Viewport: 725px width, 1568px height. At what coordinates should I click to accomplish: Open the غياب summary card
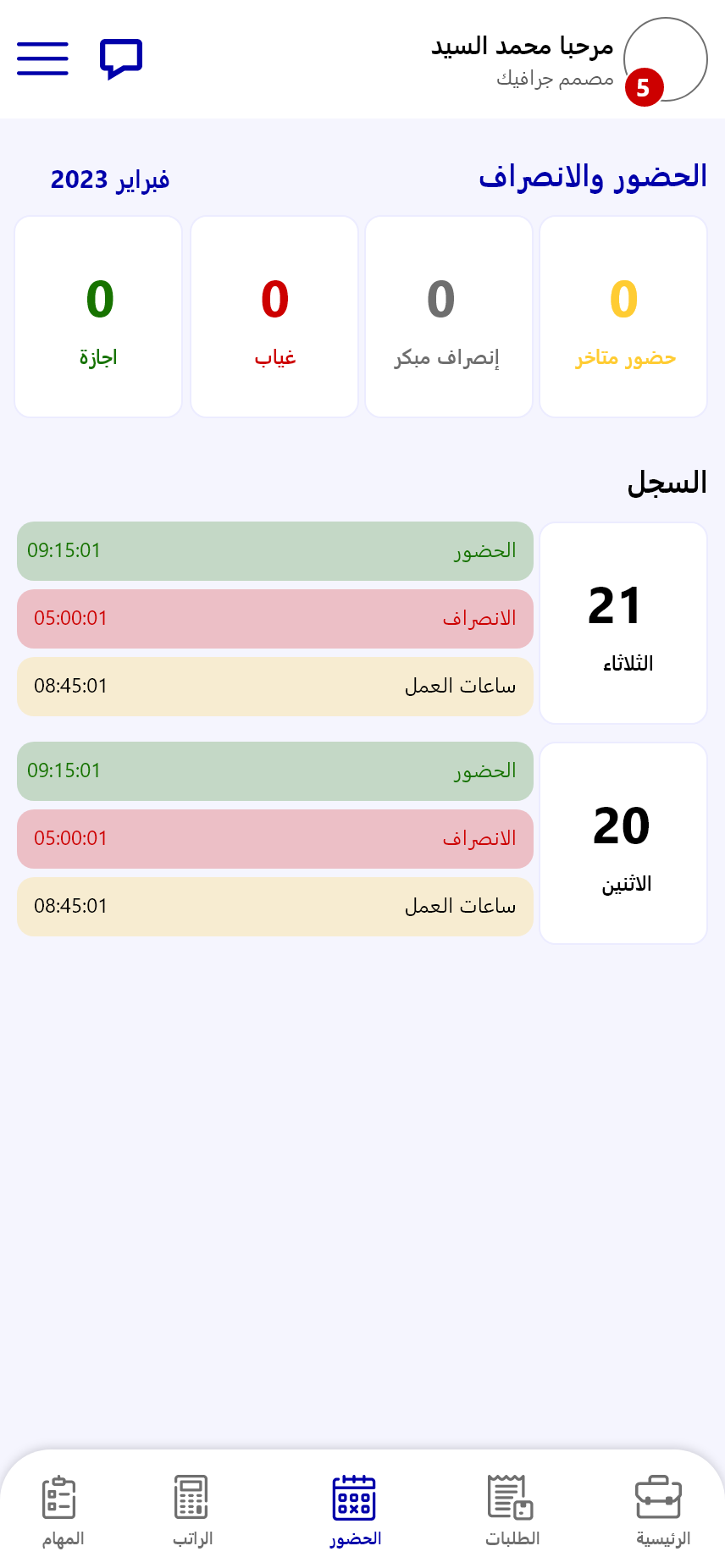274,317
